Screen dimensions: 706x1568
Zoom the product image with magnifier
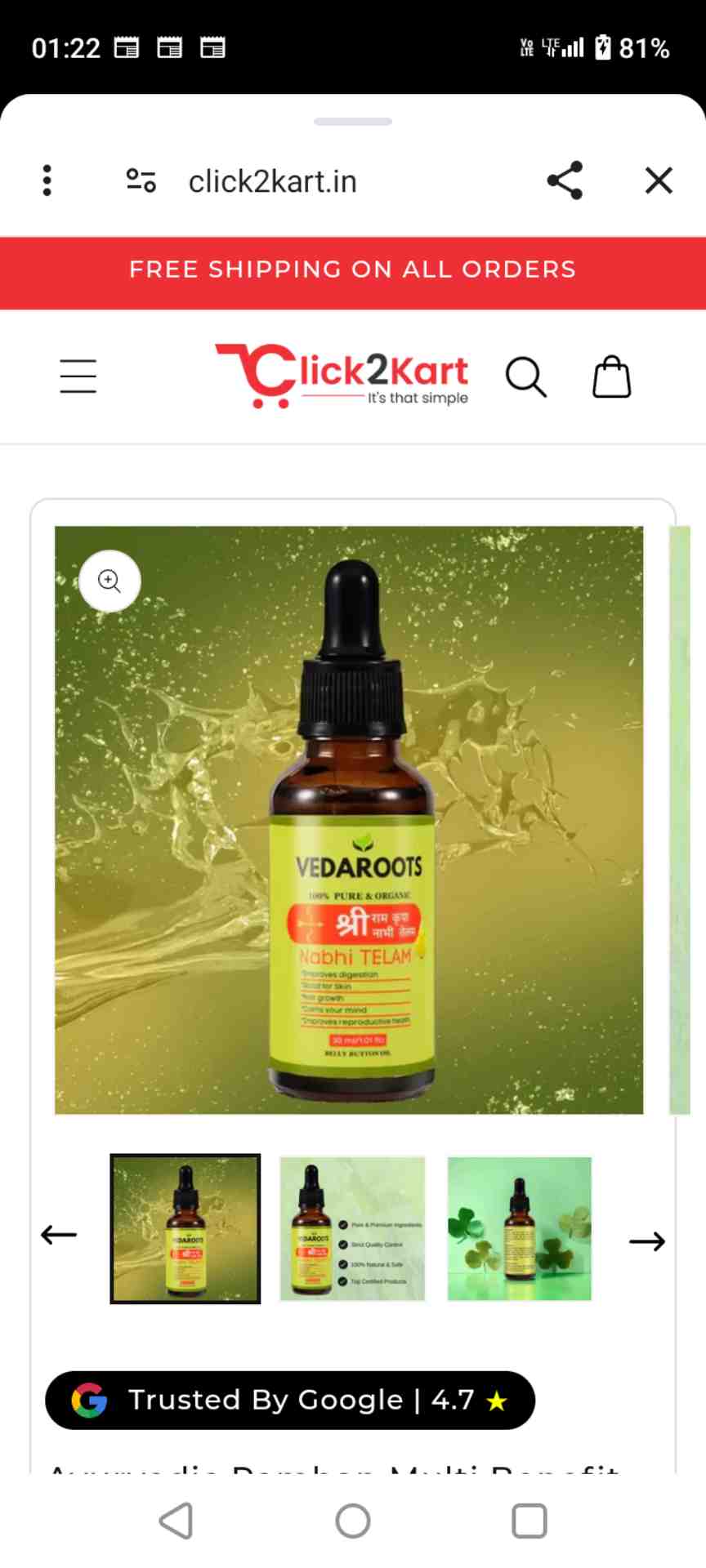tap(109, 581)
